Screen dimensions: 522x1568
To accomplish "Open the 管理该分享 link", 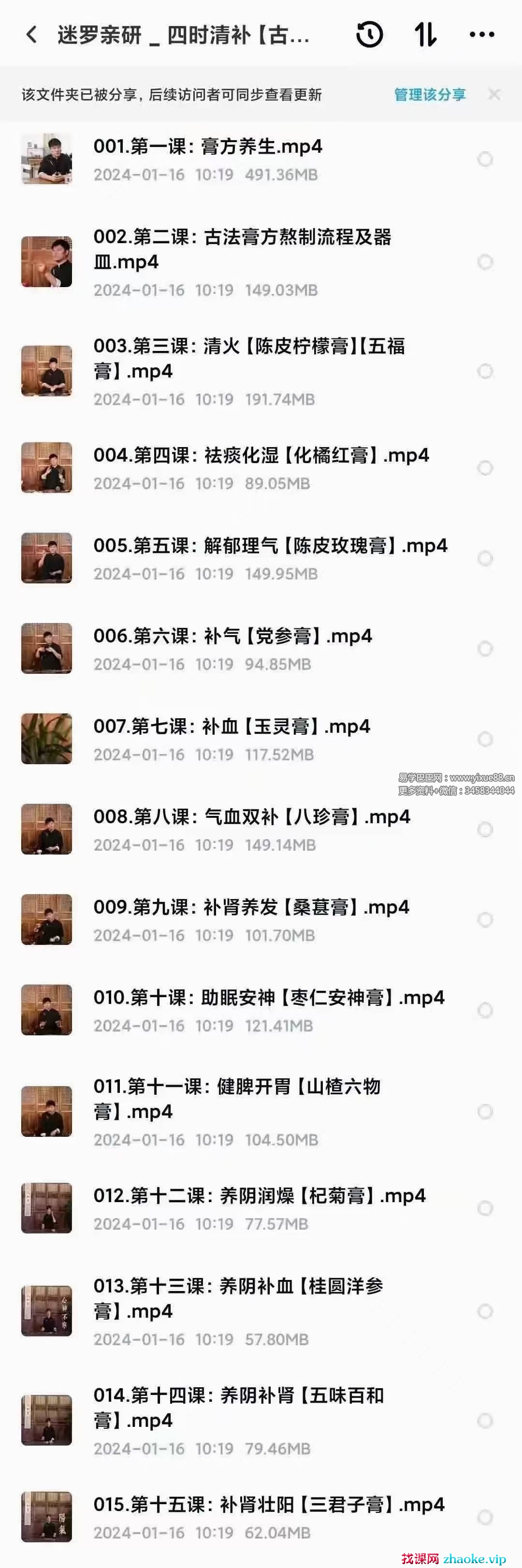I will (430, 94).
